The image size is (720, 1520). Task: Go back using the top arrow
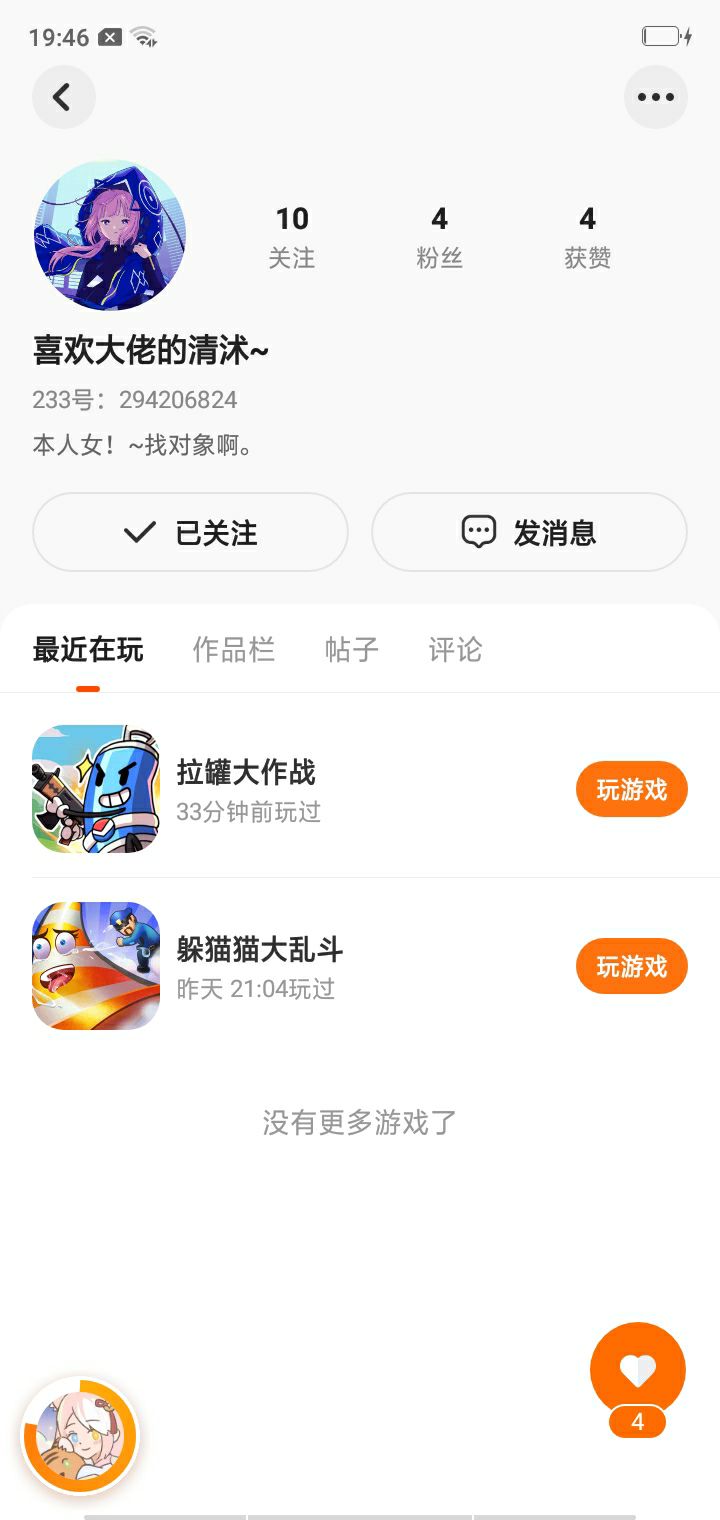pyautogui.click(x=63, y=97)
